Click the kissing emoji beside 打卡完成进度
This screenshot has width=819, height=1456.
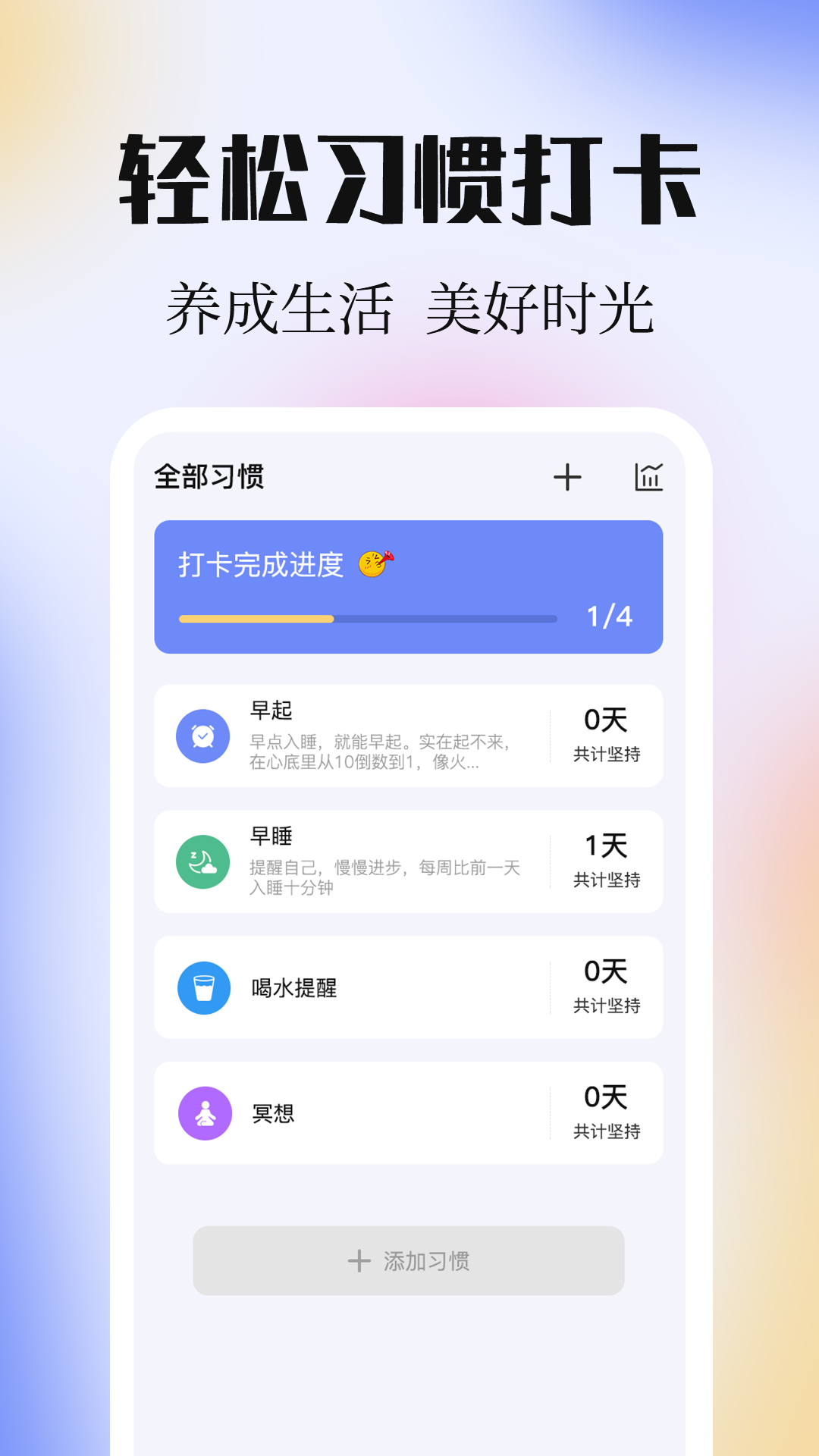(377, 563)
